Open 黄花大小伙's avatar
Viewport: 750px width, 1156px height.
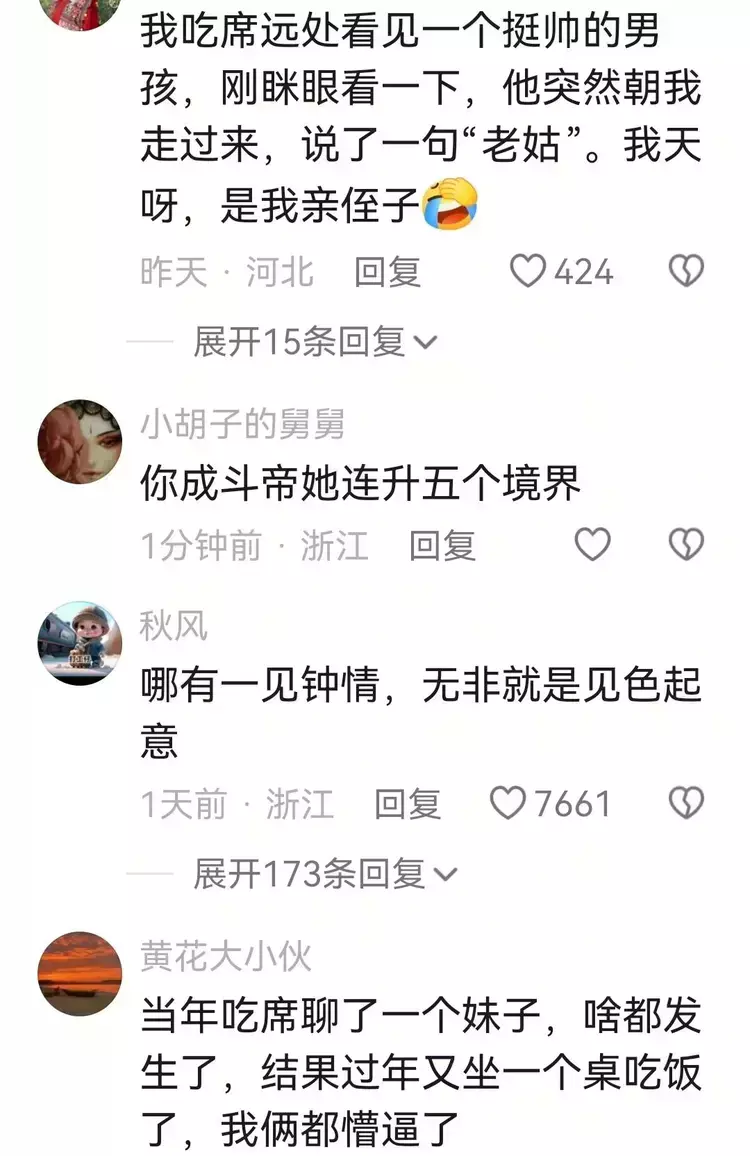[80, 974]
